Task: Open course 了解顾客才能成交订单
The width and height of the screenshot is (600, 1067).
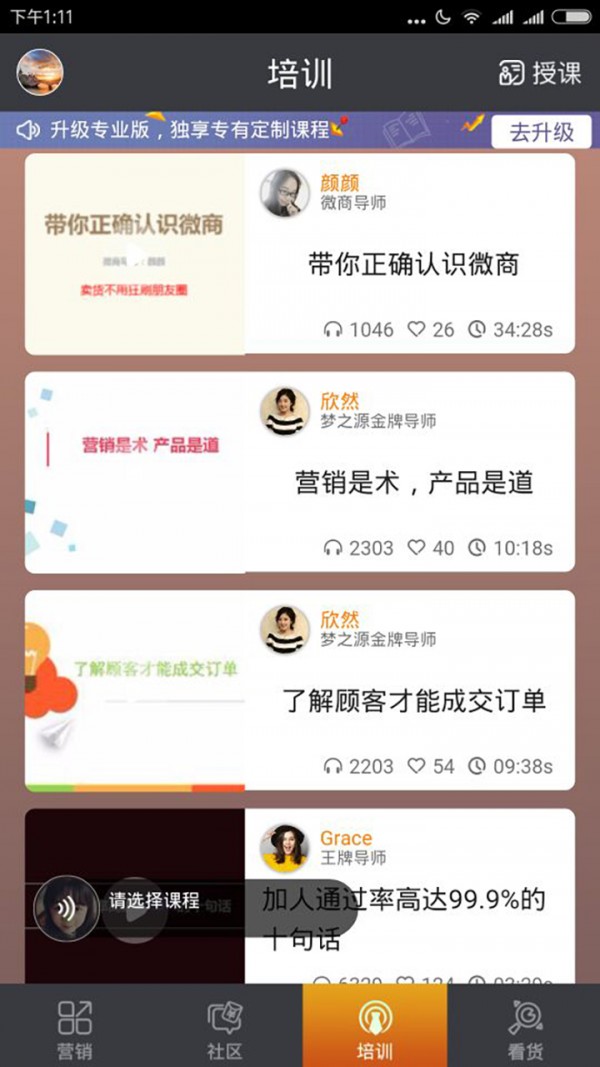Action: pos(413,700)
